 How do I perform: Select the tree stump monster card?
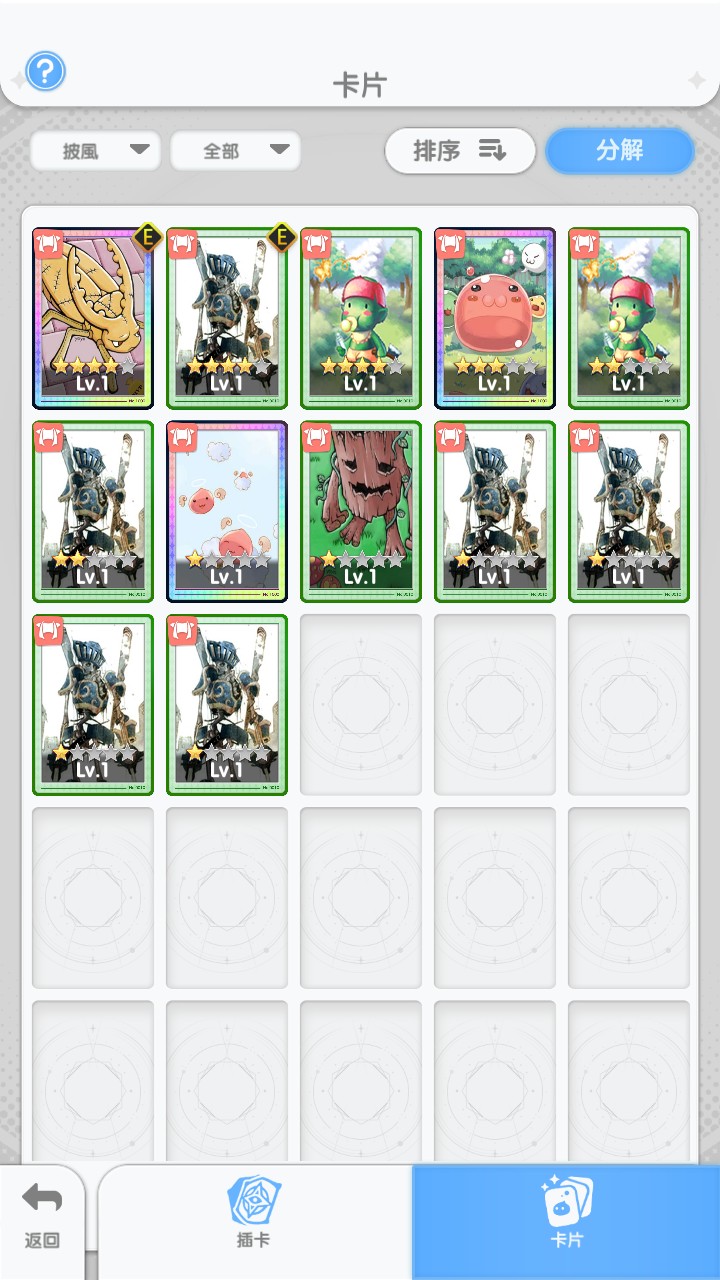[x=360, y=511]
